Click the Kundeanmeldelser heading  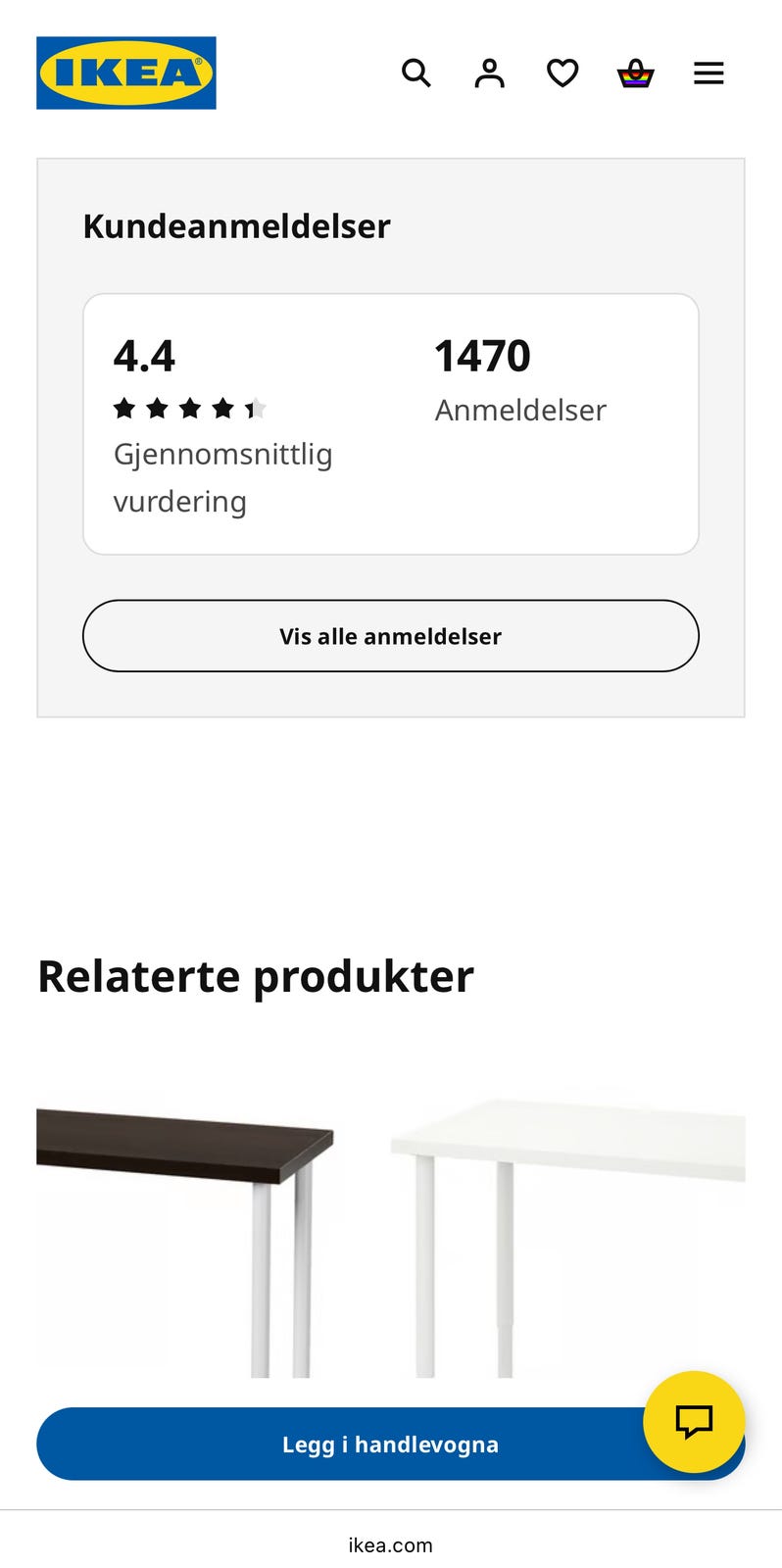coord(237,225)
